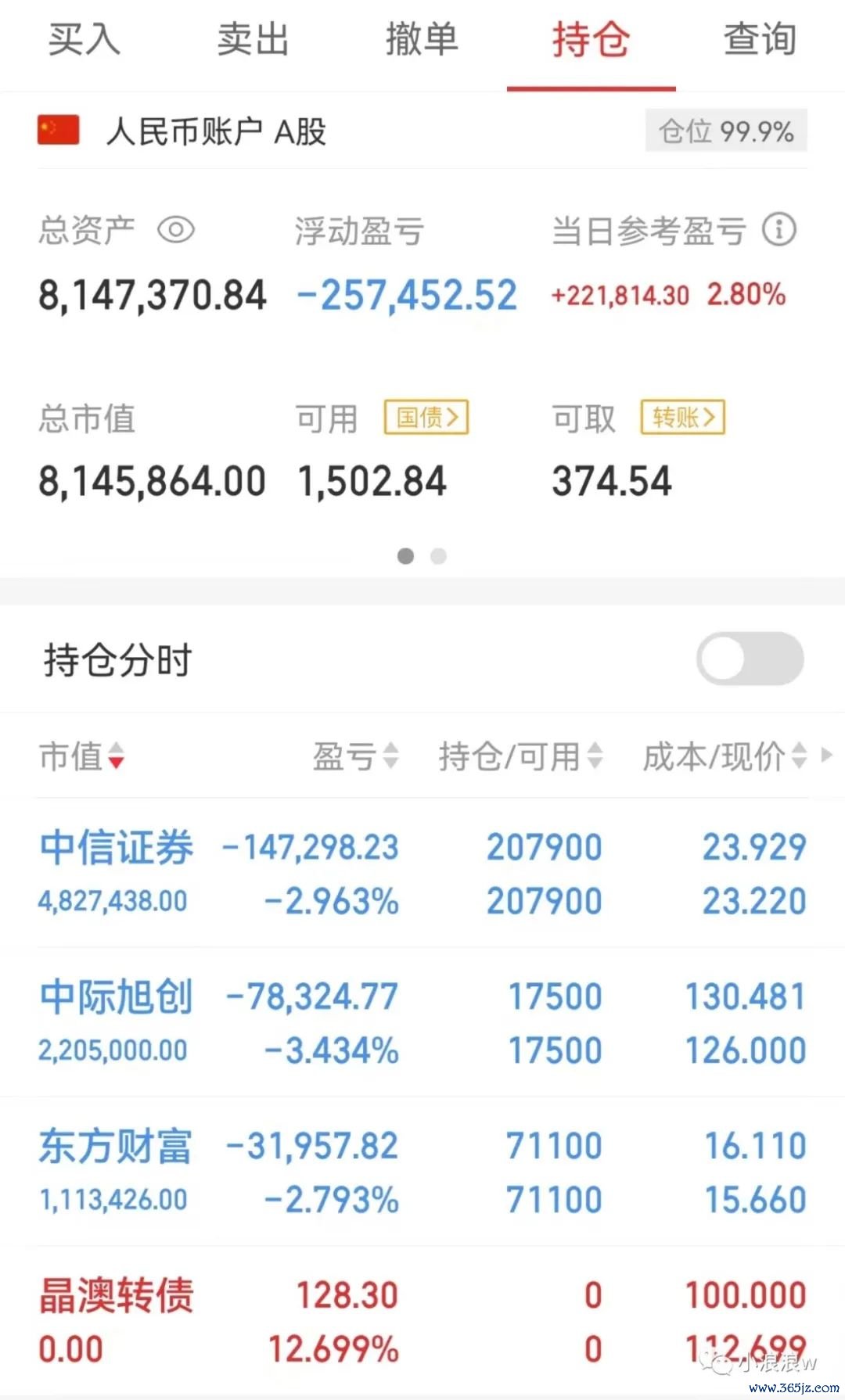Sort holdings by 市值
The width and height of the screenshot is (845, 1400).
pos(82,756)
